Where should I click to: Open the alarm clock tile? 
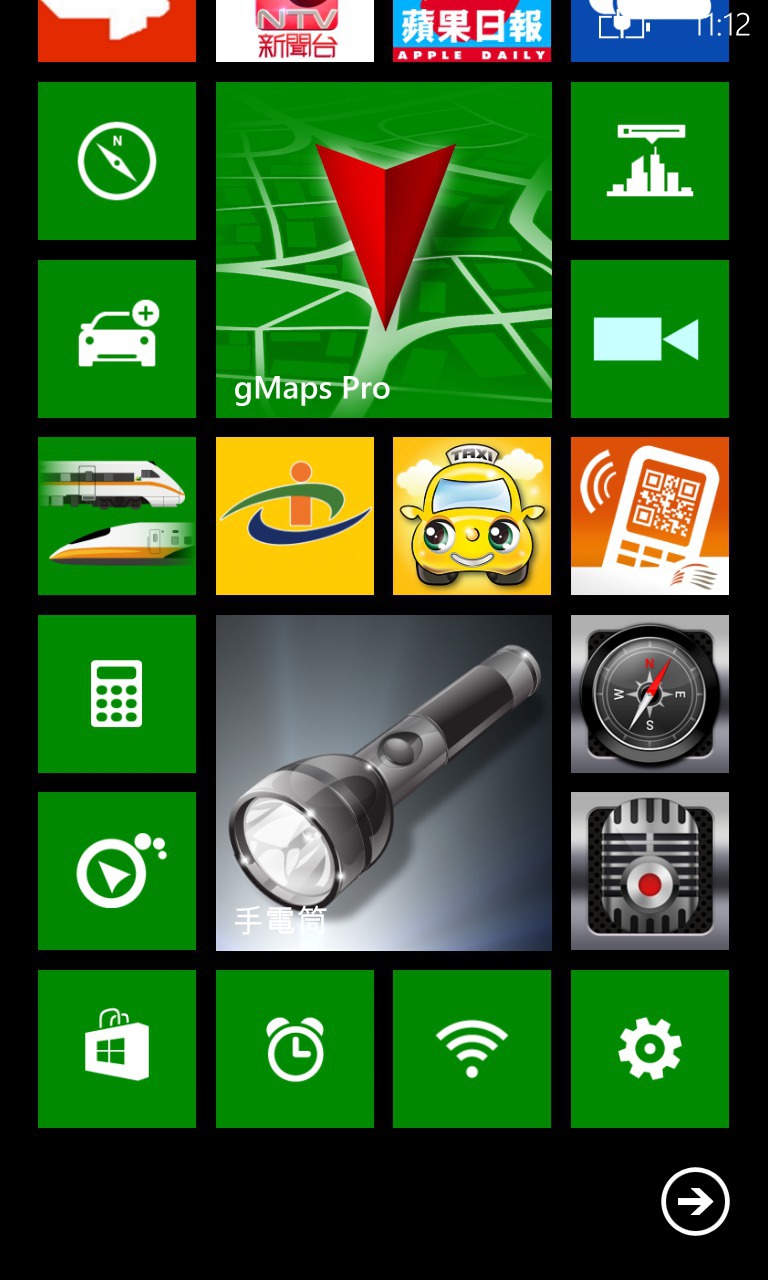pyautogui.click(x=295, y=1048)
